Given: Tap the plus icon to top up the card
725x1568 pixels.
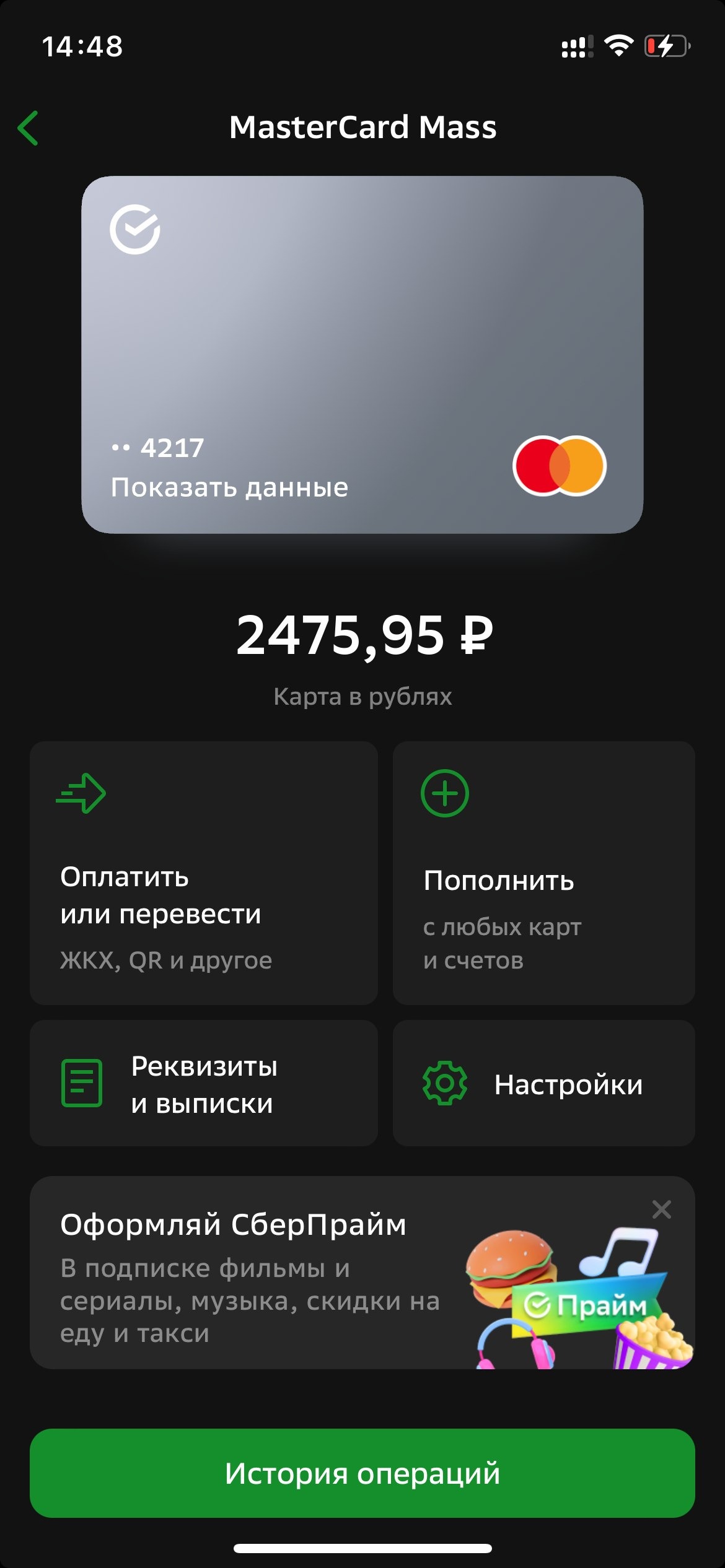Looking at the screenshot, I should [x=446, y=792].
